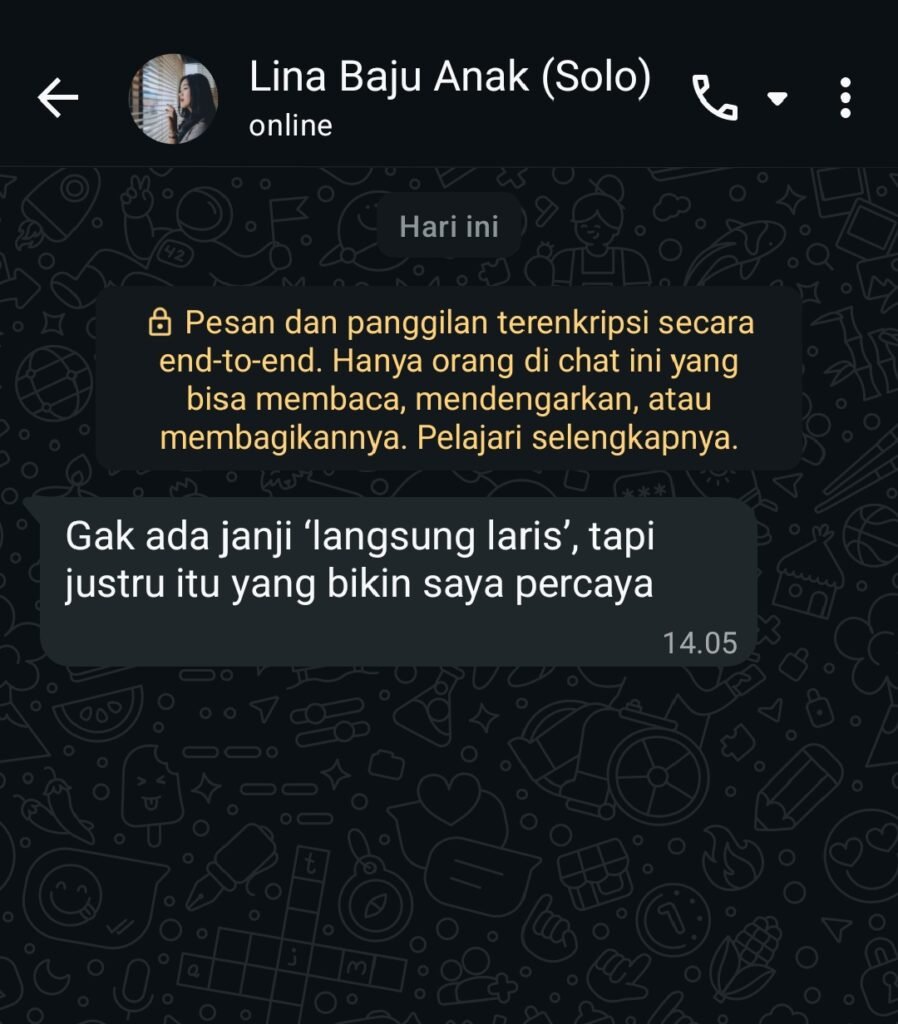Expand the call options dropdown arrow
The image size is (898, 1024).
tap(777, 98)
